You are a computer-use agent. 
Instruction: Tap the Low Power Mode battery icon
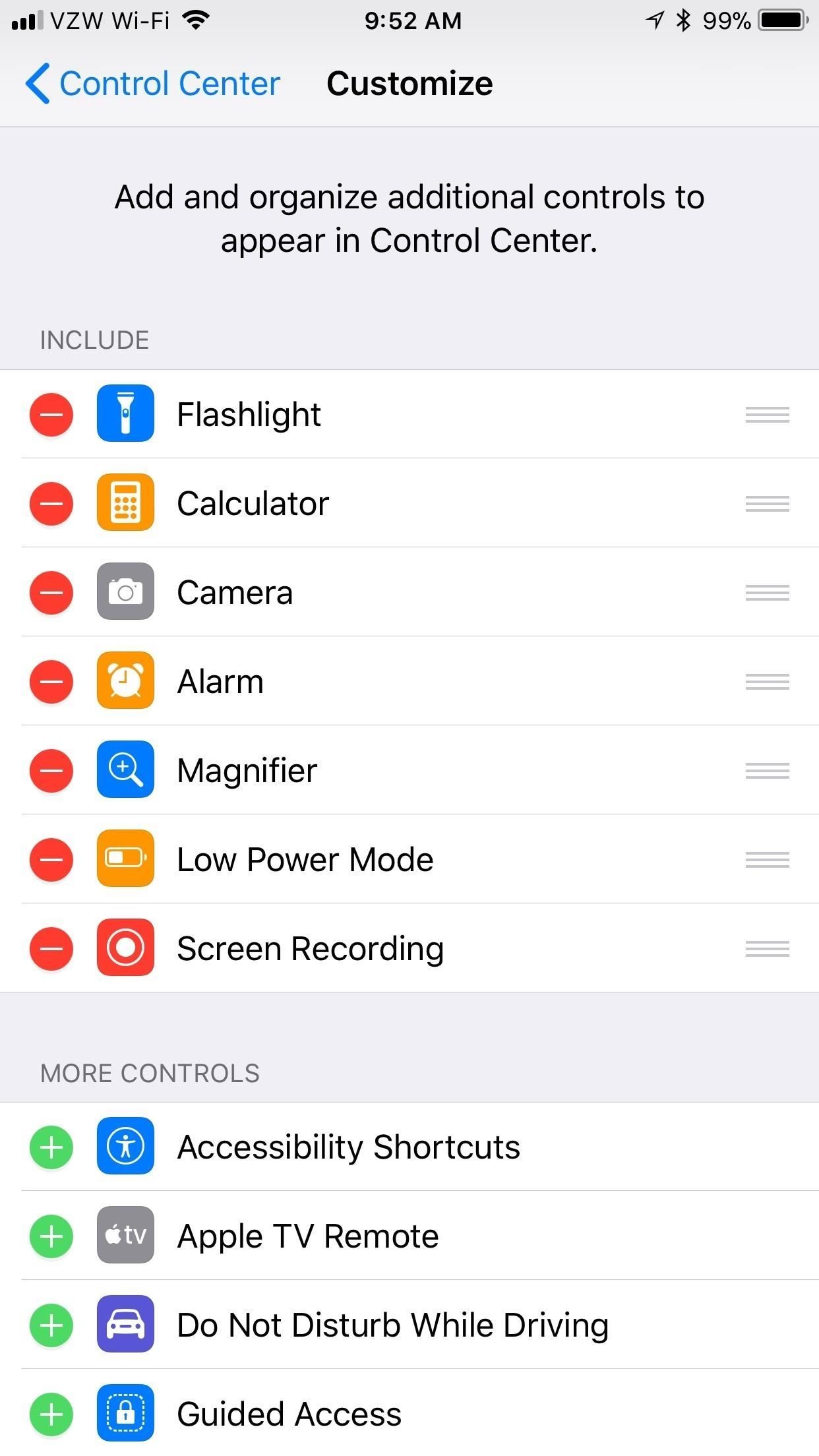coord(125,859)
